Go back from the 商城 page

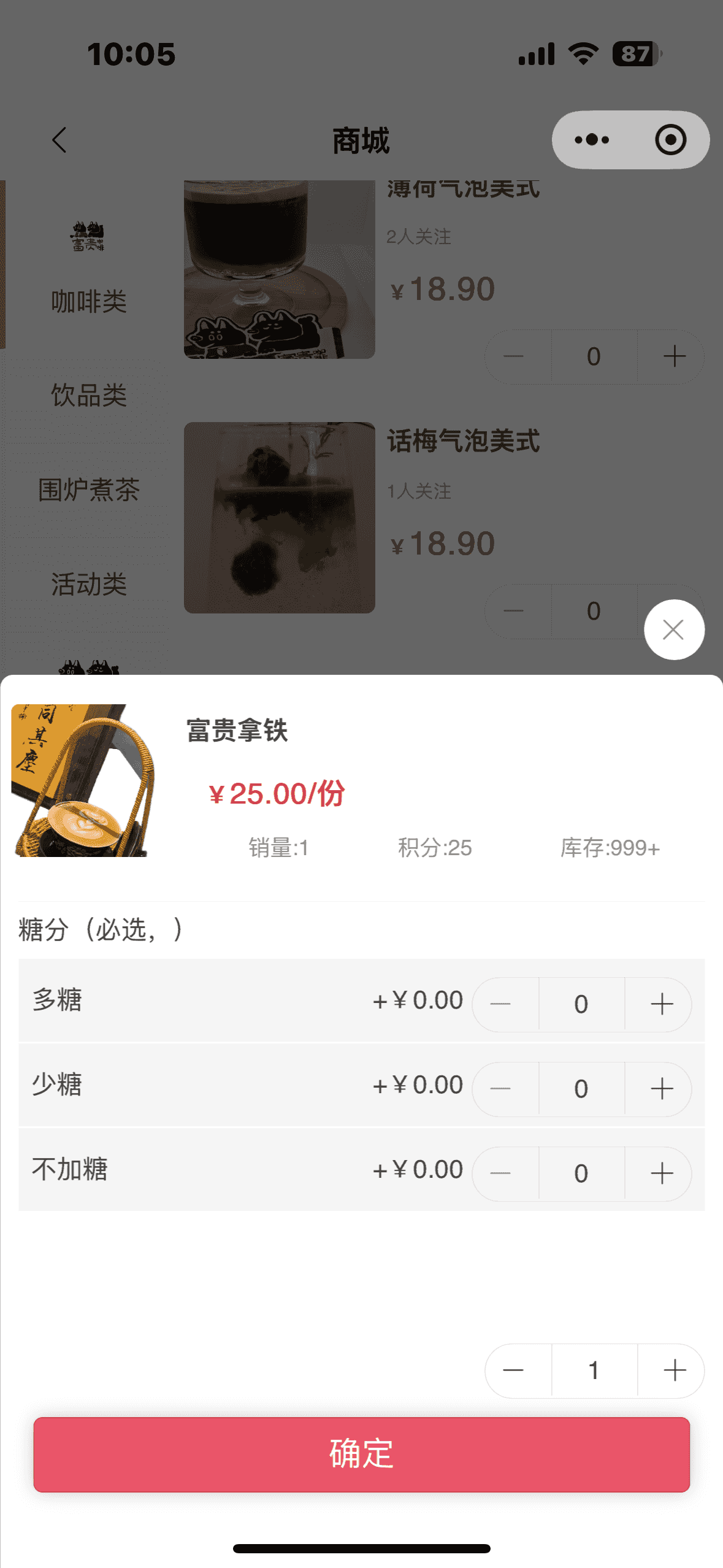[x=59, y=140]
